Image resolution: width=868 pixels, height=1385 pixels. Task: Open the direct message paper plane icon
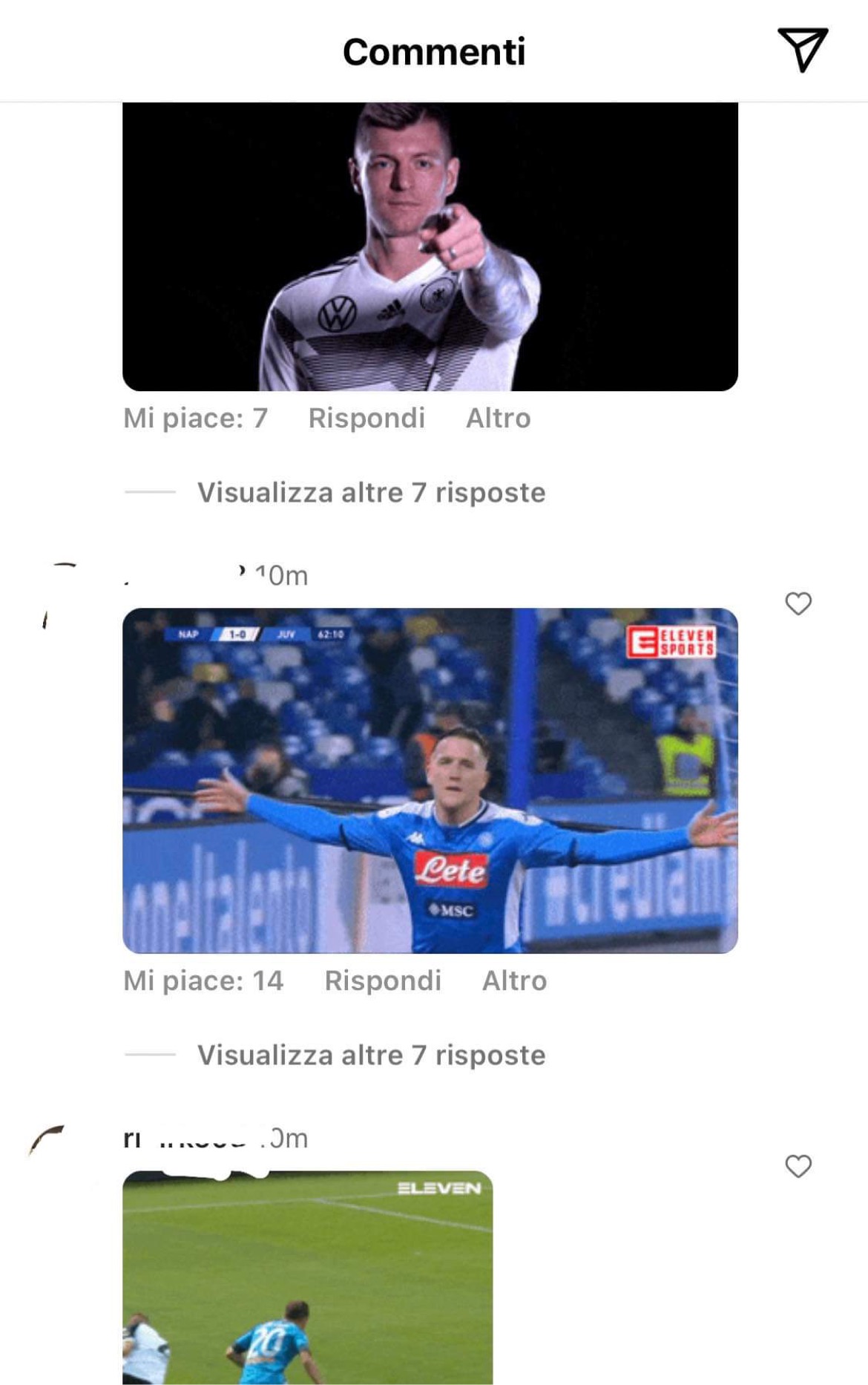[x=802, y=50]
